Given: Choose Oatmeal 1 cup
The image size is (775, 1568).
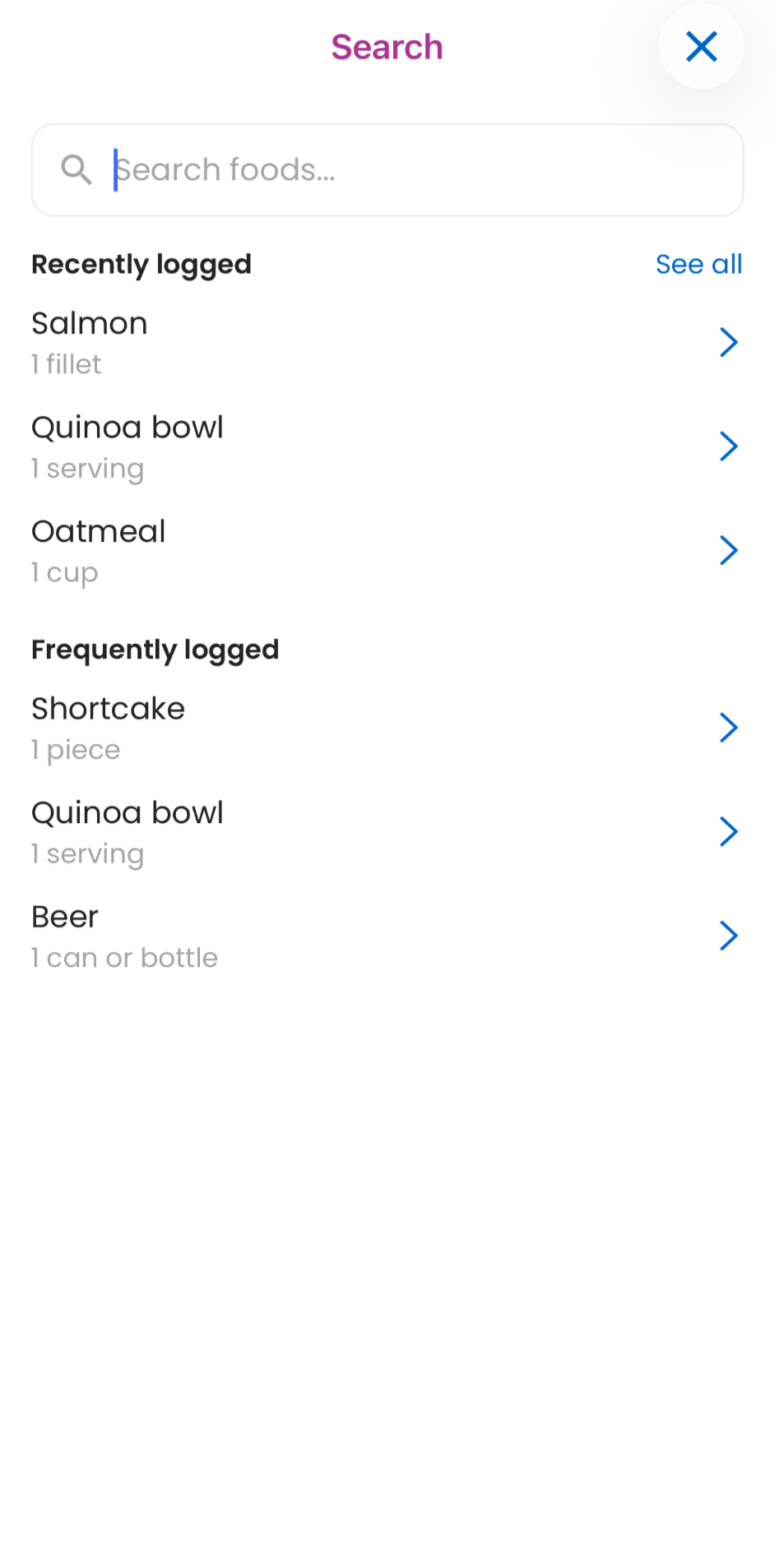Looking at the screenshot, I should (x=387, y=551).
